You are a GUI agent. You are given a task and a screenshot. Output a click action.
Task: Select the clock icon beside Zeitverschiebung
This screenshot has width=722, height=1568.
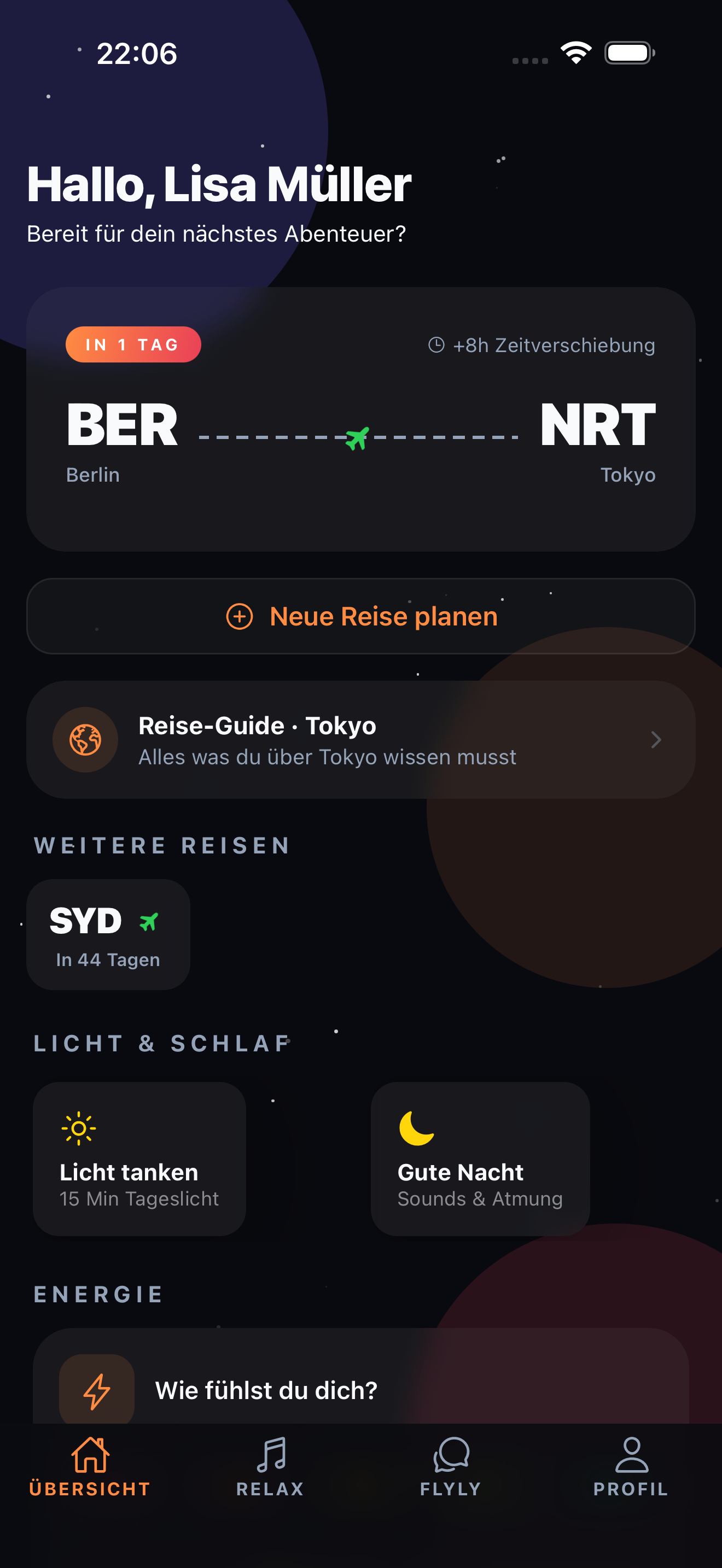(x=436, y=344)
